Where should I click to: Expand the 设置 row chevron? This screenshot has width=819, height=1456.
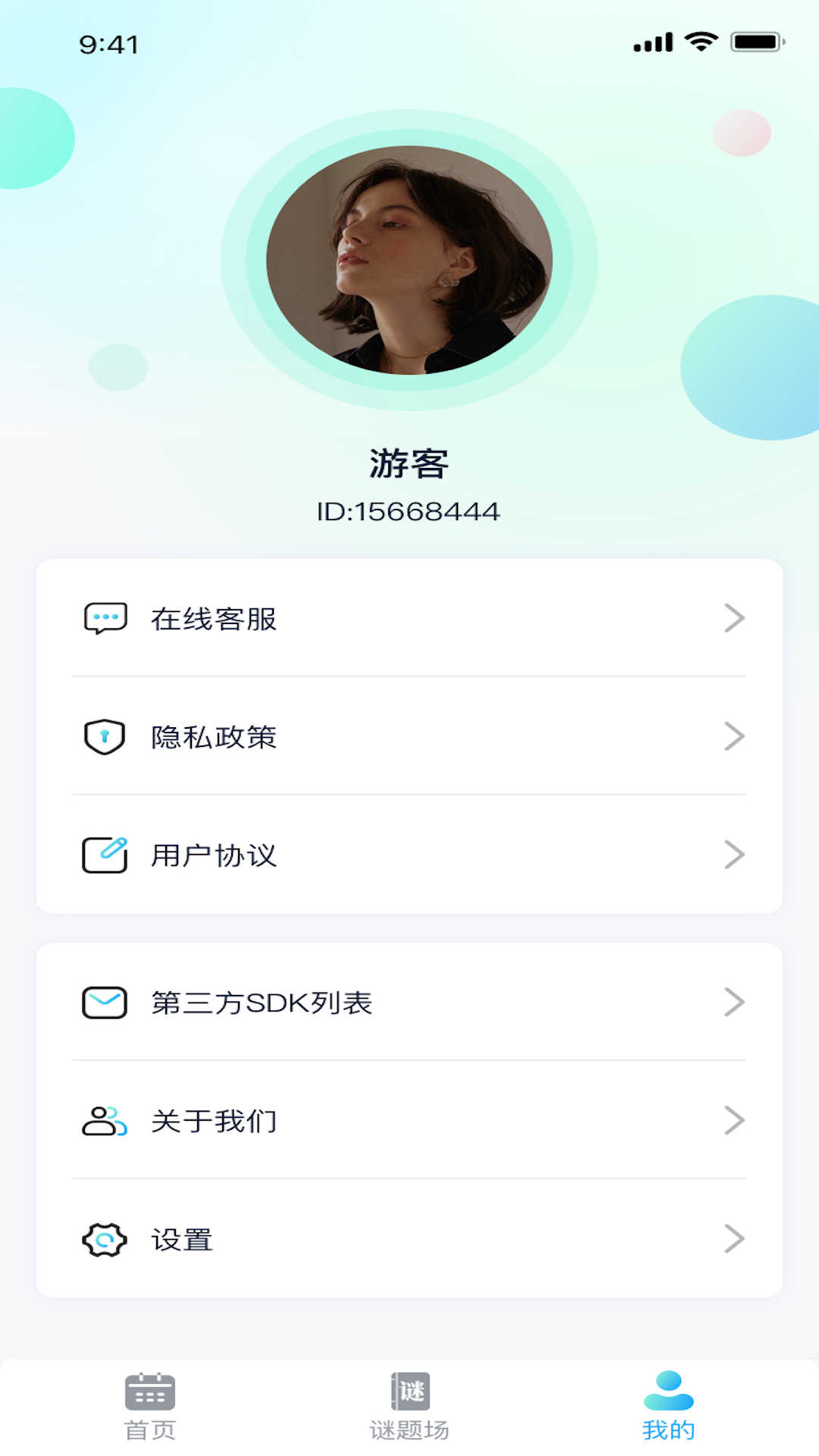click(x=734, y=1239)
